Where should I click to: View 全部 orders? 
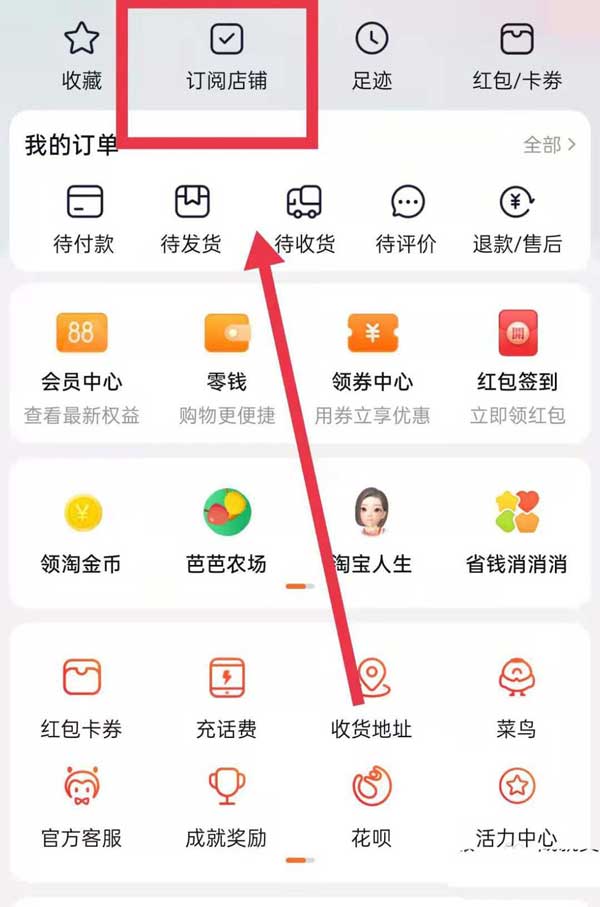(x=550, y=145)
